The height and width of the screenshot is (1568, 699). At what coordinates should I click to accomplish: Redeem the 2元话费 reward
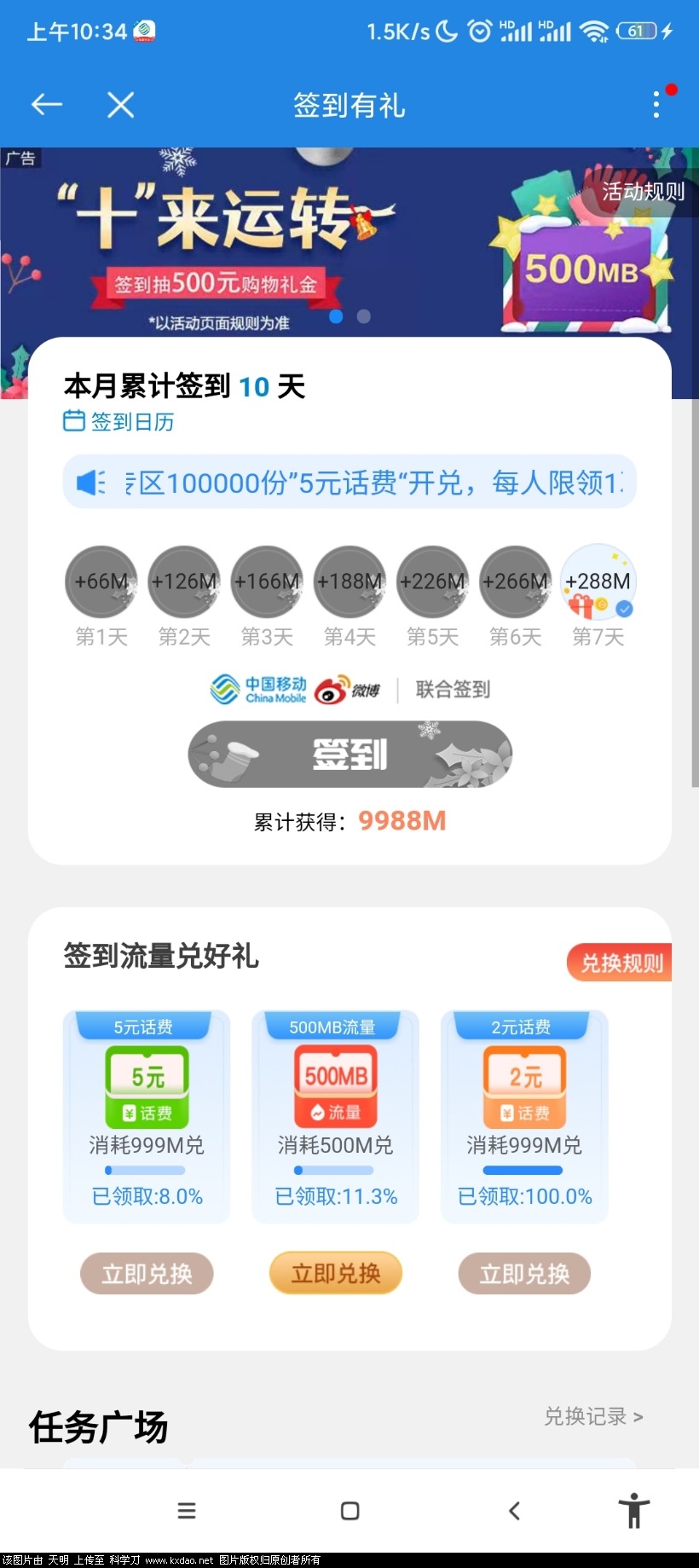point(524,1274)
